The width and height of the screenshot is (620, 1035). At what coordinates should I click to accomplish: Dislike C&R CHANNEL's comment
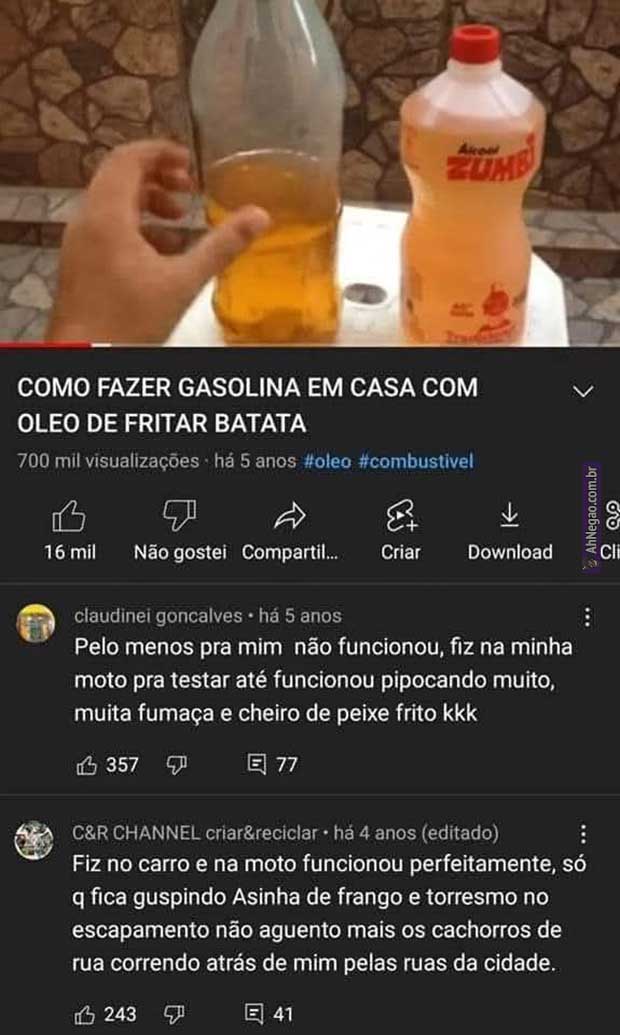click(x=174, y=1014)
